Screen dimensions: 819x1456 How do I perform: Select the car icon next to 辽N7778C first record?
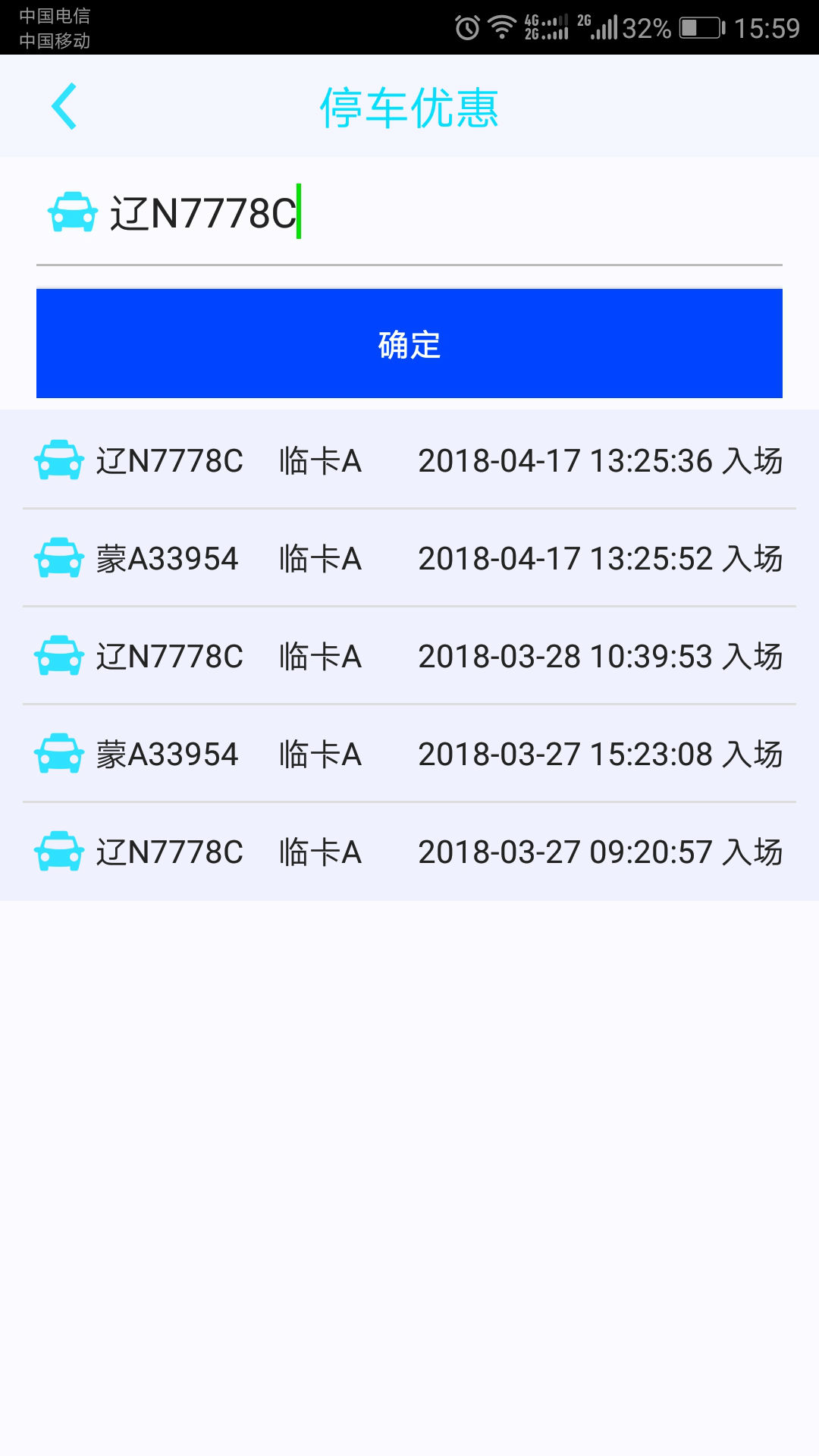point(58,461)
